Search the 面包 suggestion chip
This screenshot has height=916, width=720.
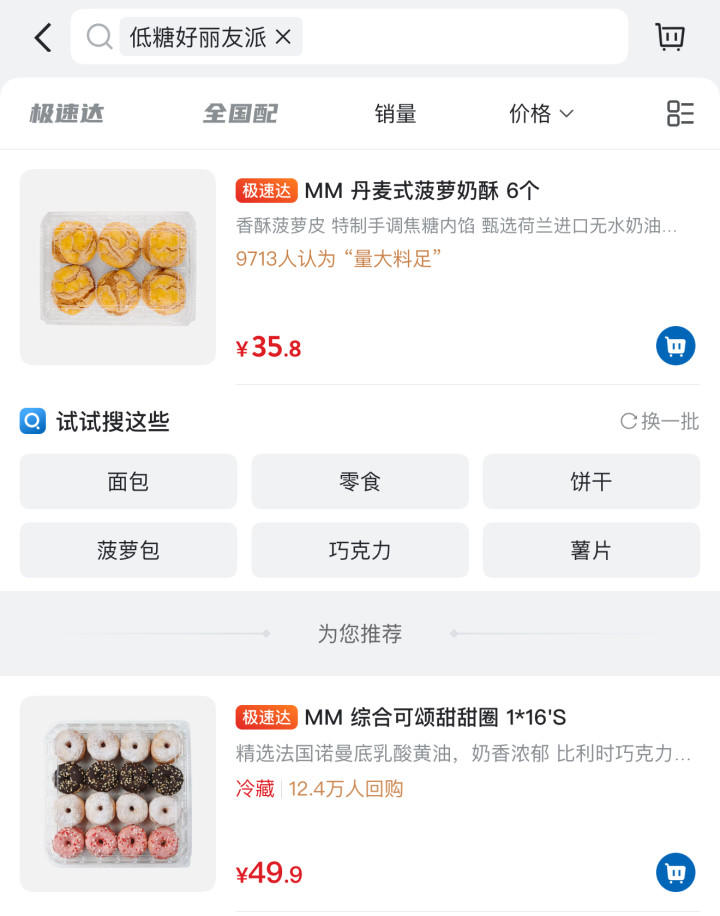128,482
